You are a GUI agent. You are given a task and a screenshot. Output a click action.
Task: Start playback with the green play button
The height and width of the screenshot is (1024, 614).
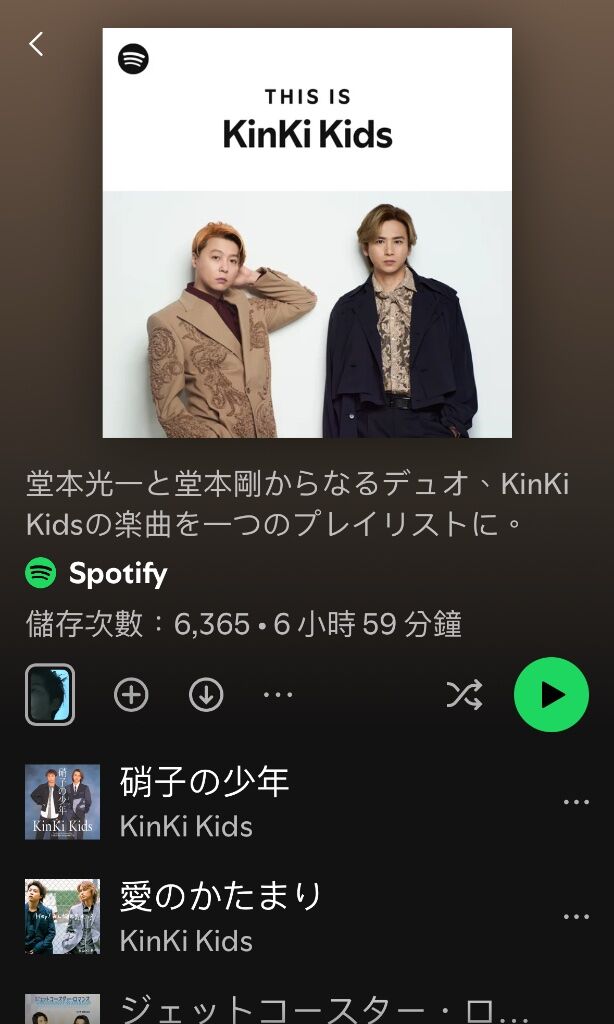tap(551, 695)
